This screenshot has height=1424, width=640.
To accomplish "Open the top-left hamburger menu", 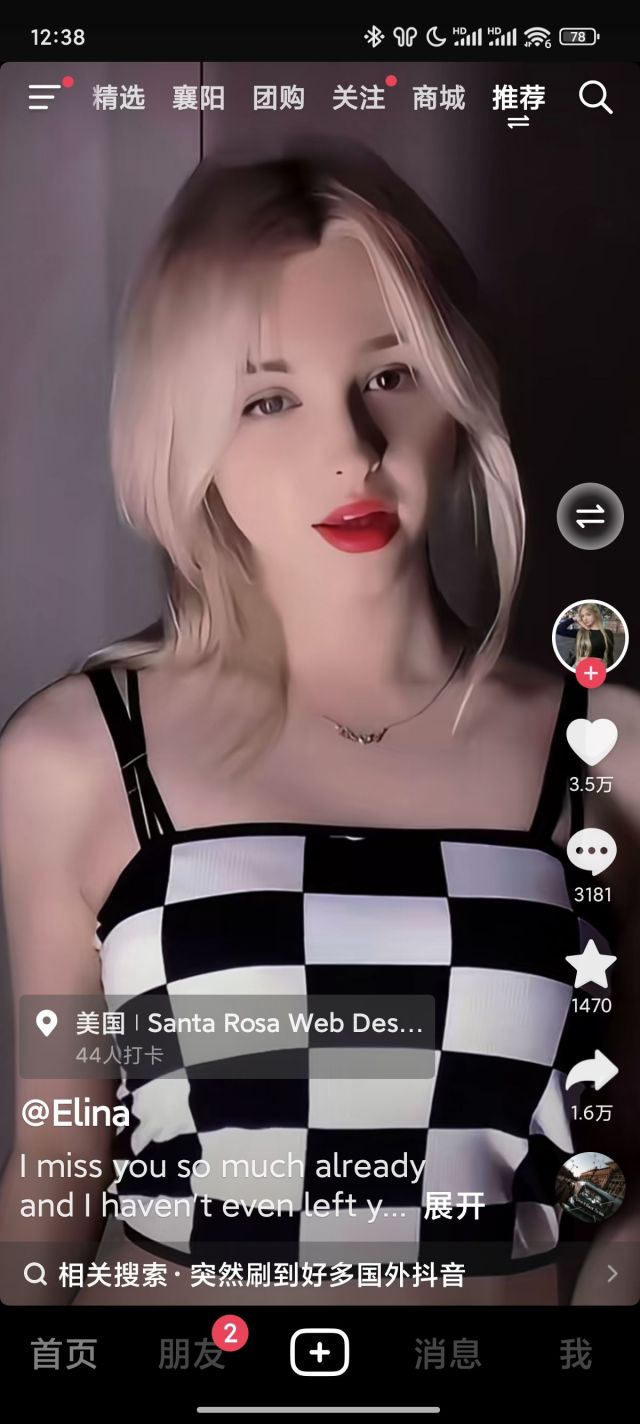I will click(44, 97).
